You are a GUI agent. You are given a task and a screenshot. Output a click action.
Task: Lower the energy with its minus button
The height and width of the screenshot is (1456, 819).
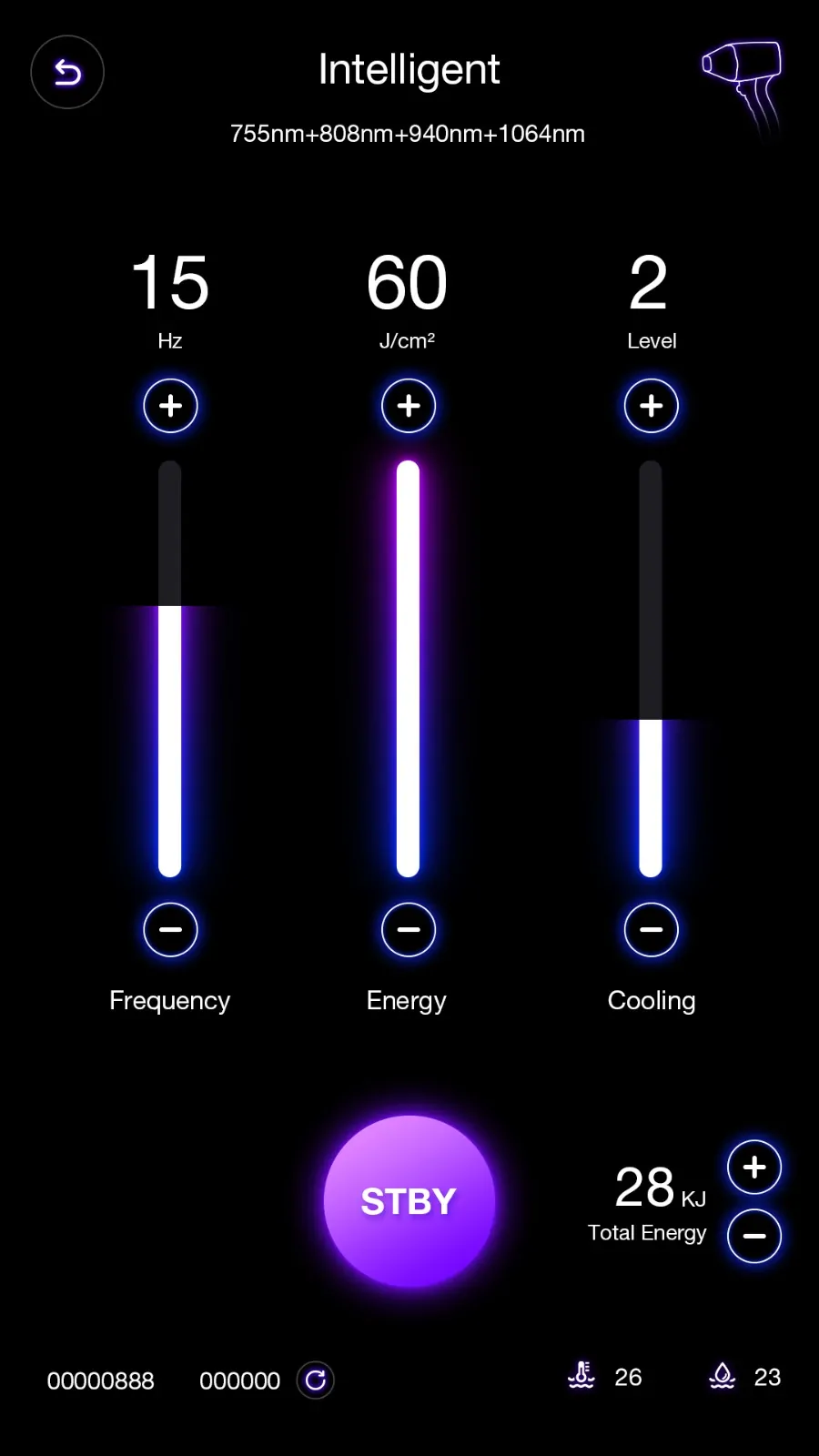click(409, 929)
